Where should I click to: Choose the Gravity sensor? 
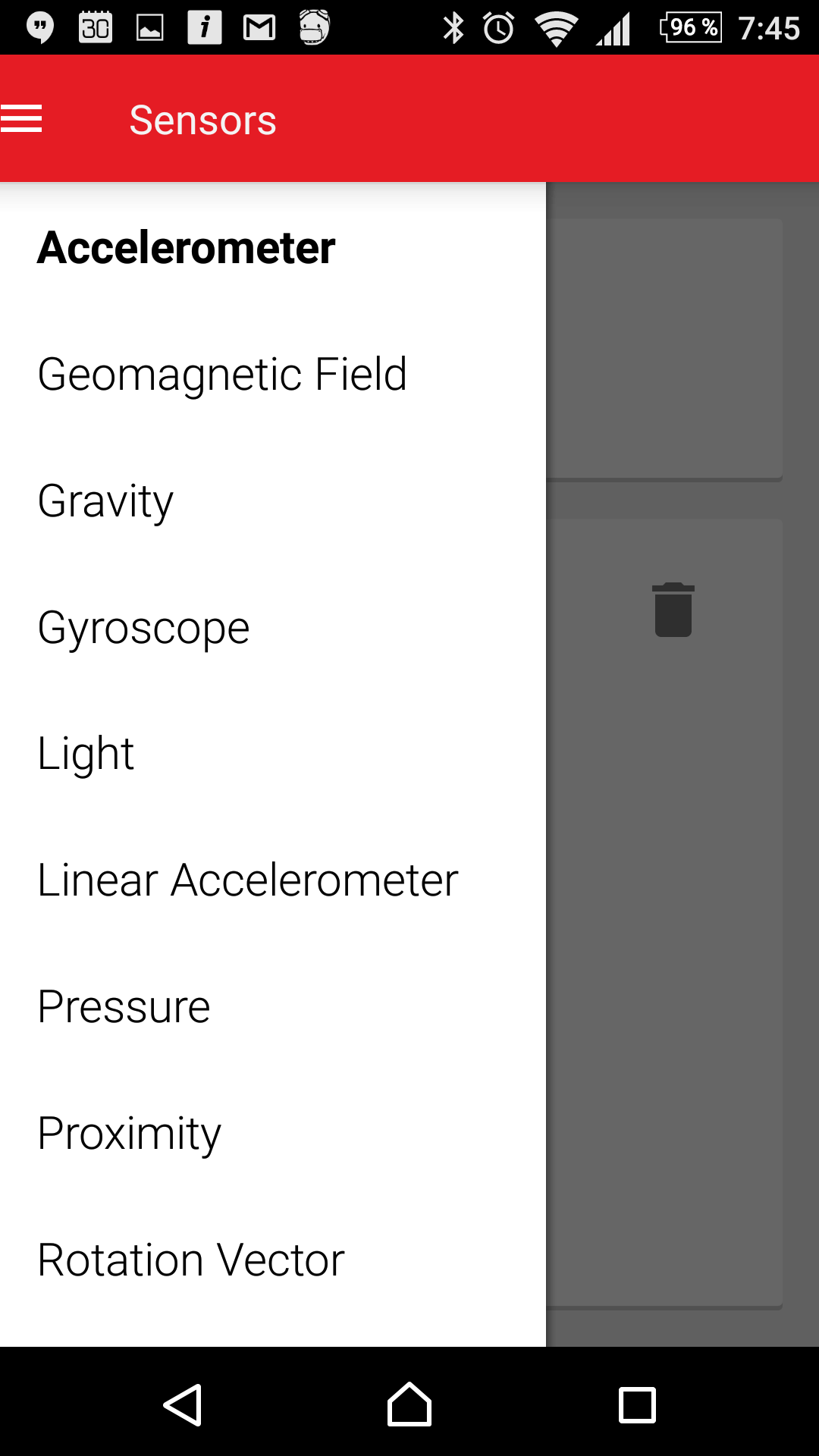coord(273,500)
